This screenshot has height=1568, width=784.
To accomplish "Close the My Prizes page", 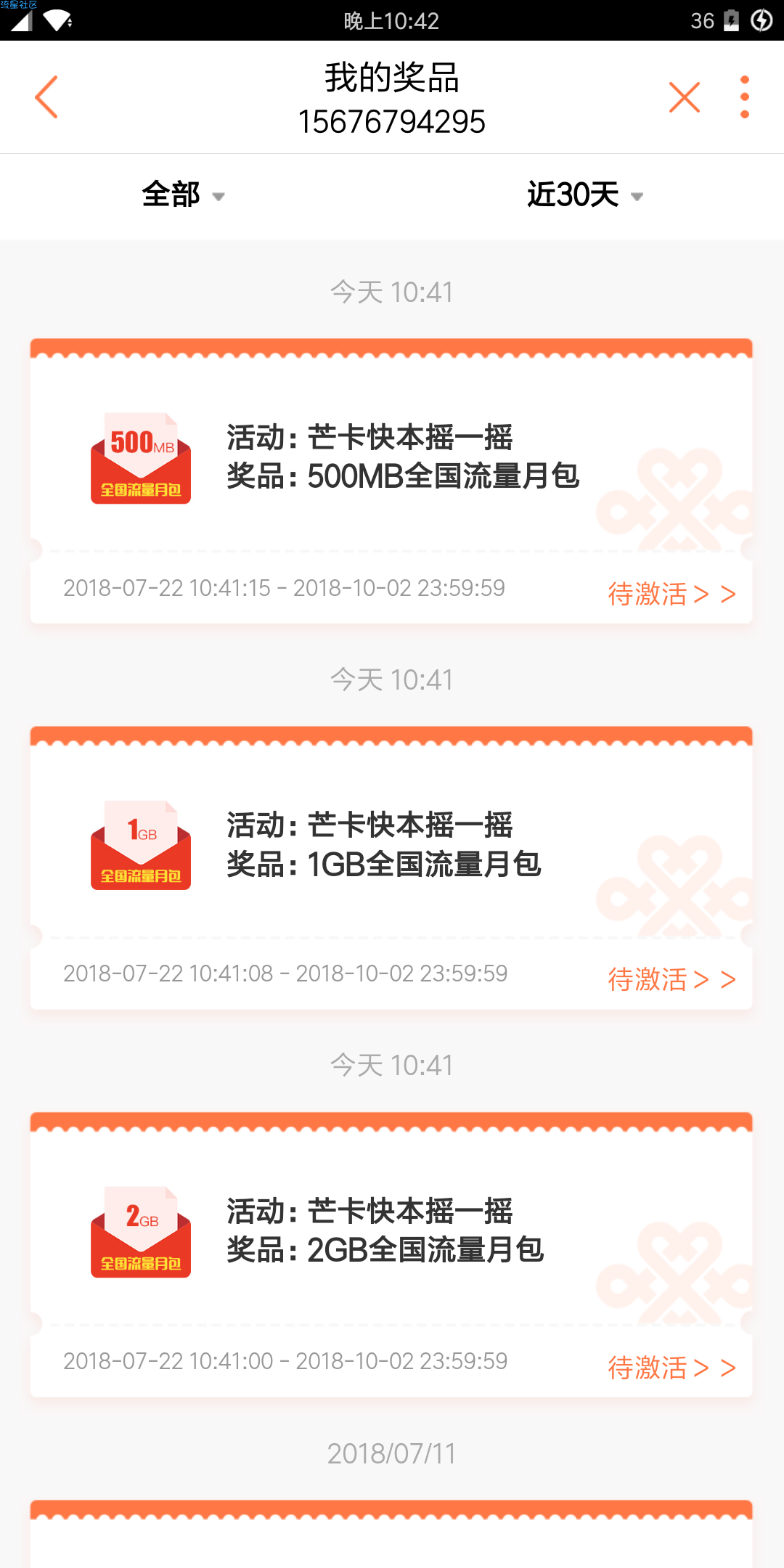I will click(x=685, y=97).
